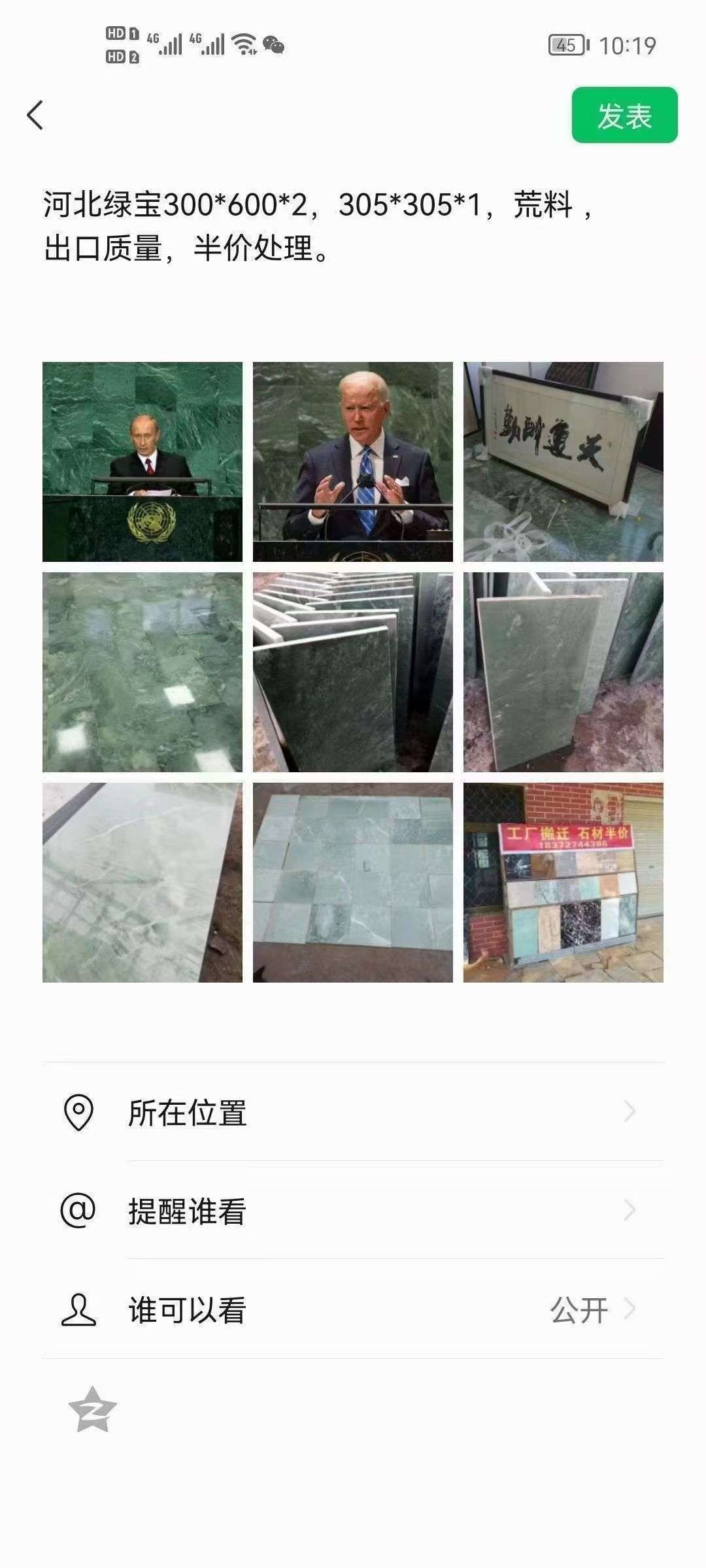
Task: Open the photo of man in blue tie
Action: coord(352,462)
